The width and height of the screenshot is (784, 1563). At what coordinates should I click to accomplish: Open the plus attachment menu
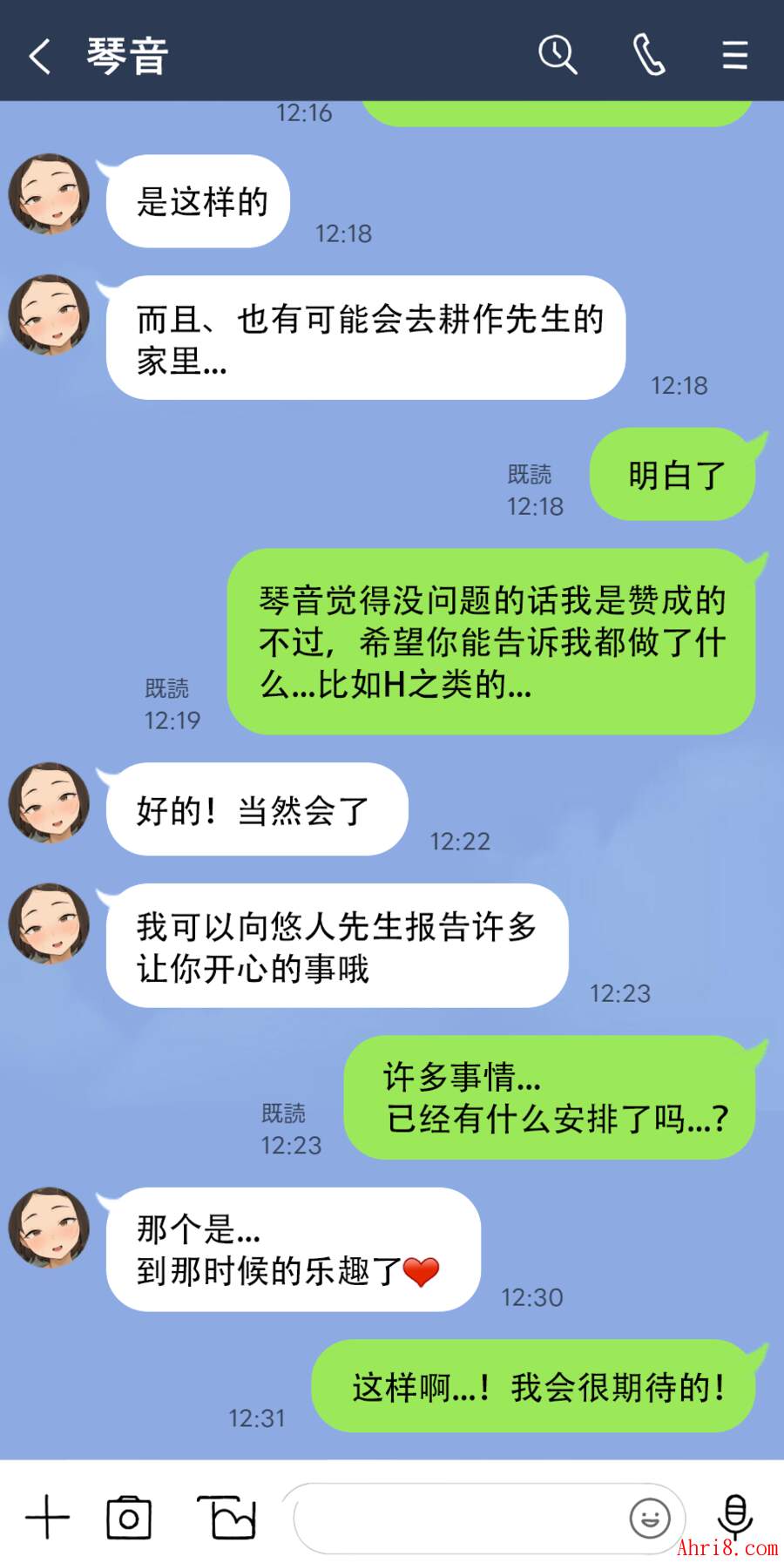pos(48,1519)
